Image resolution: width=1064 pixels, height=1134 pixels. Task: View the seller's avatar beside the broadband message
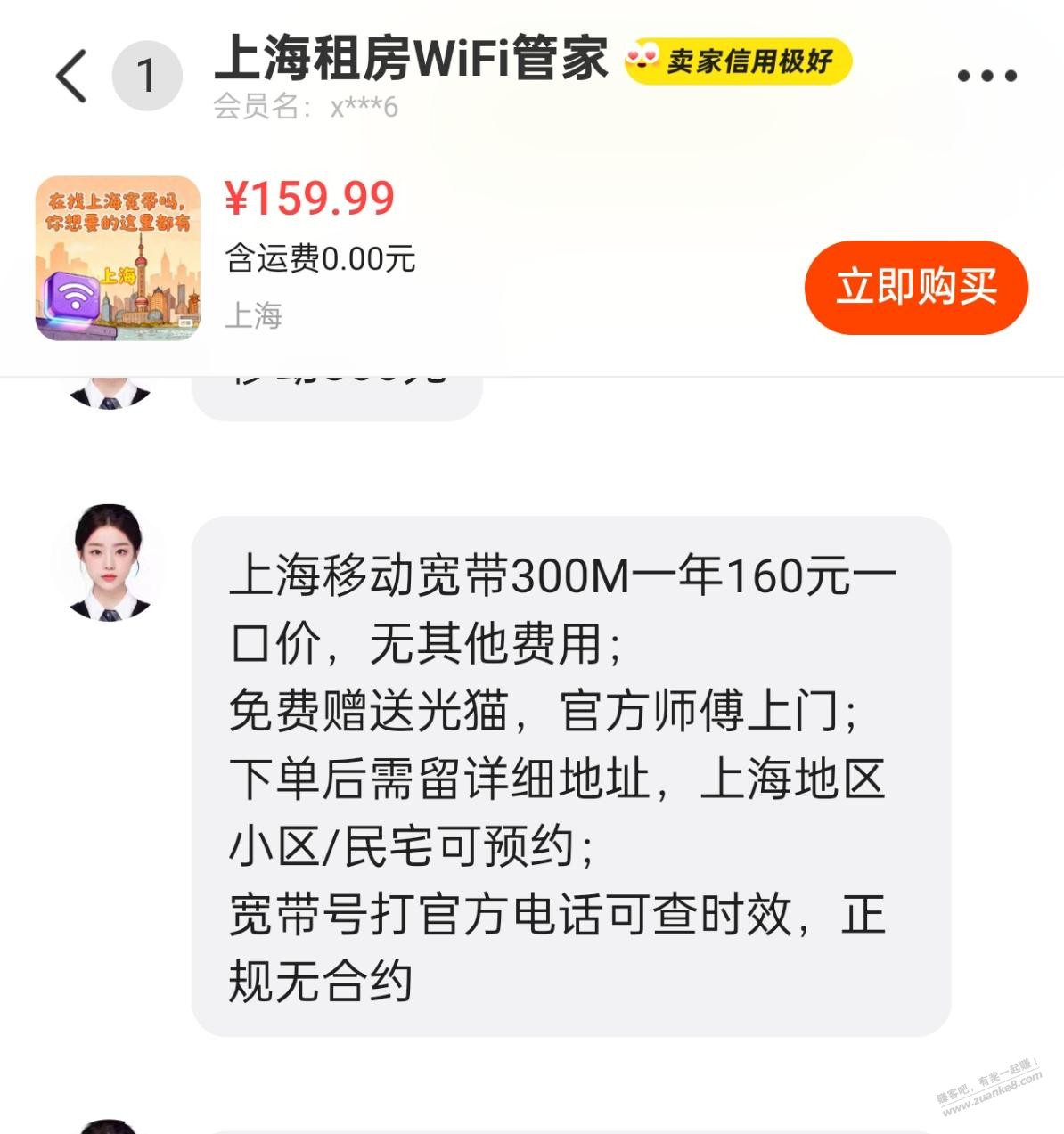(x=109, y=561)
